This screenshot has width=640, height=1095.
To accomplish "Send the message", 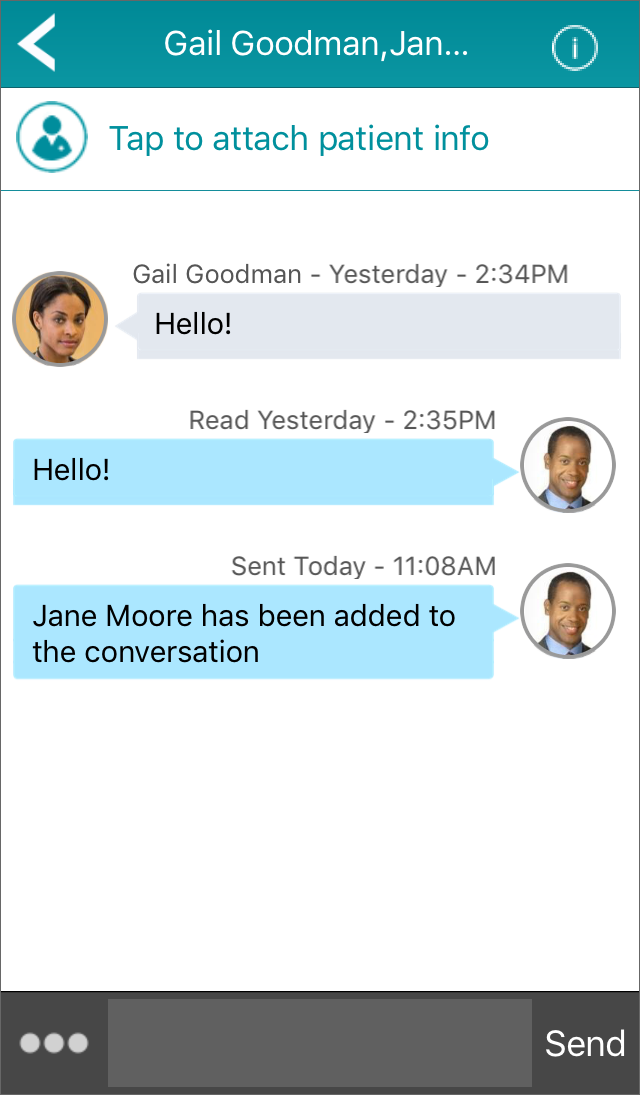I will click(x=585, y=1043).
